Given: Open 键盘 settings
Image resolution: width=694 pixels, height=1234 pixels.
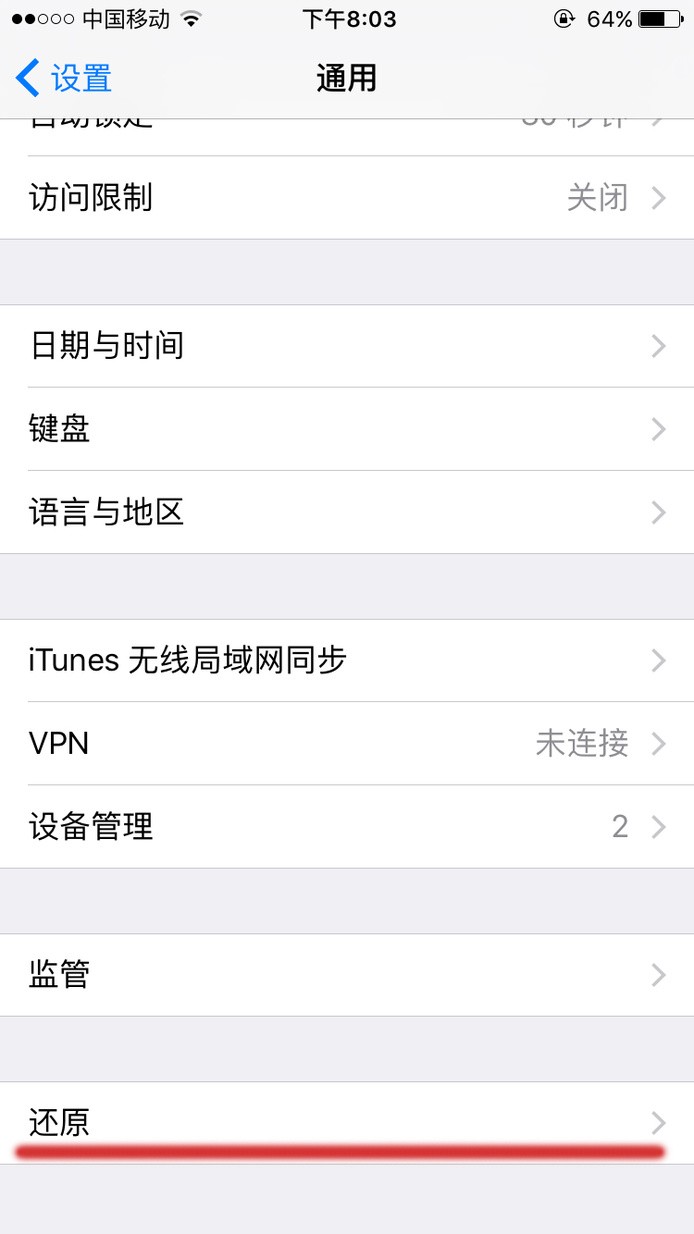Looking at the screenshot, I should [x=347, y=429].
